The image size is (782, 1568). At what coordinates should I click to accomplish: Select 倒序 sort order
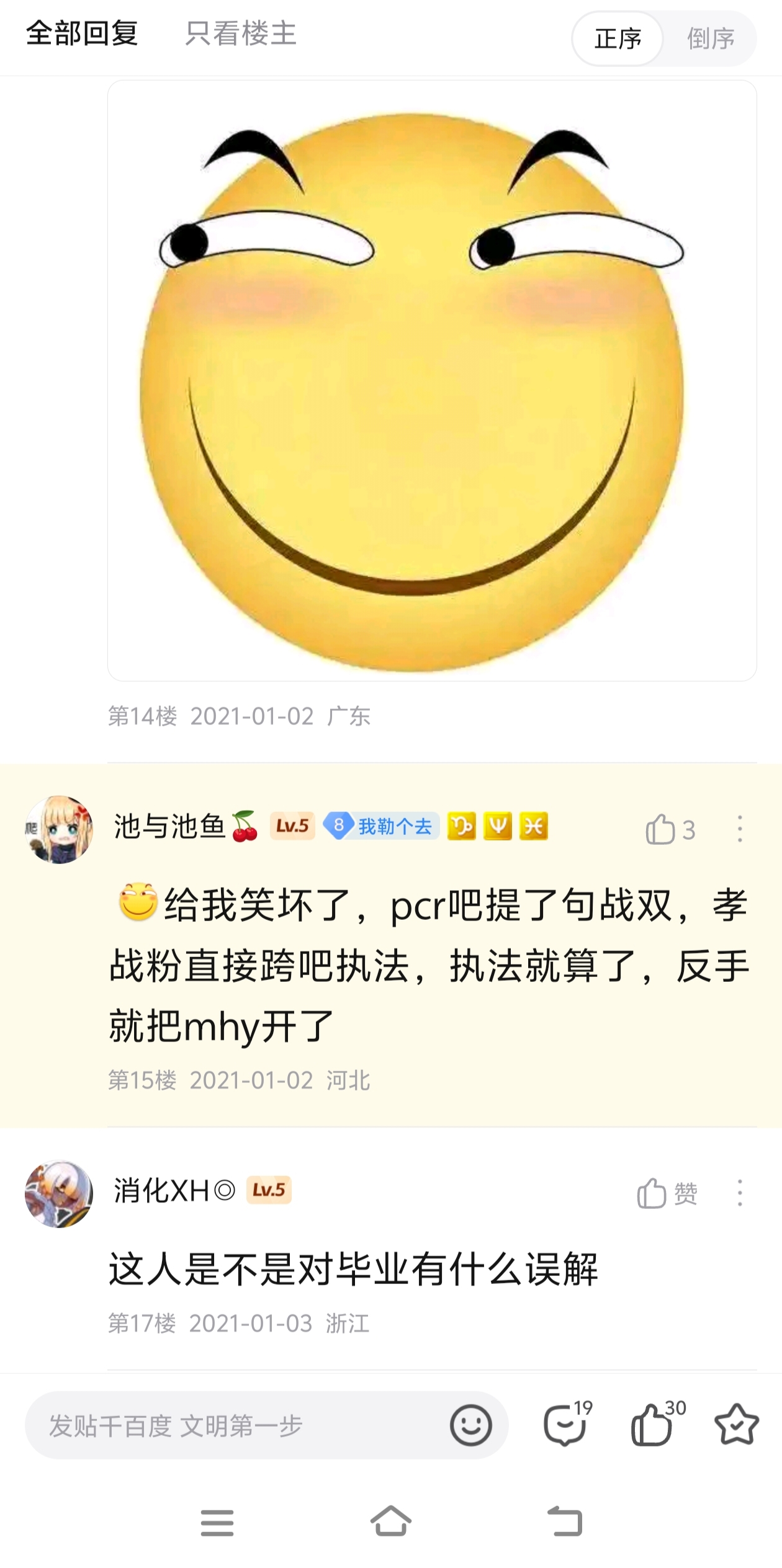coord(711,38)
